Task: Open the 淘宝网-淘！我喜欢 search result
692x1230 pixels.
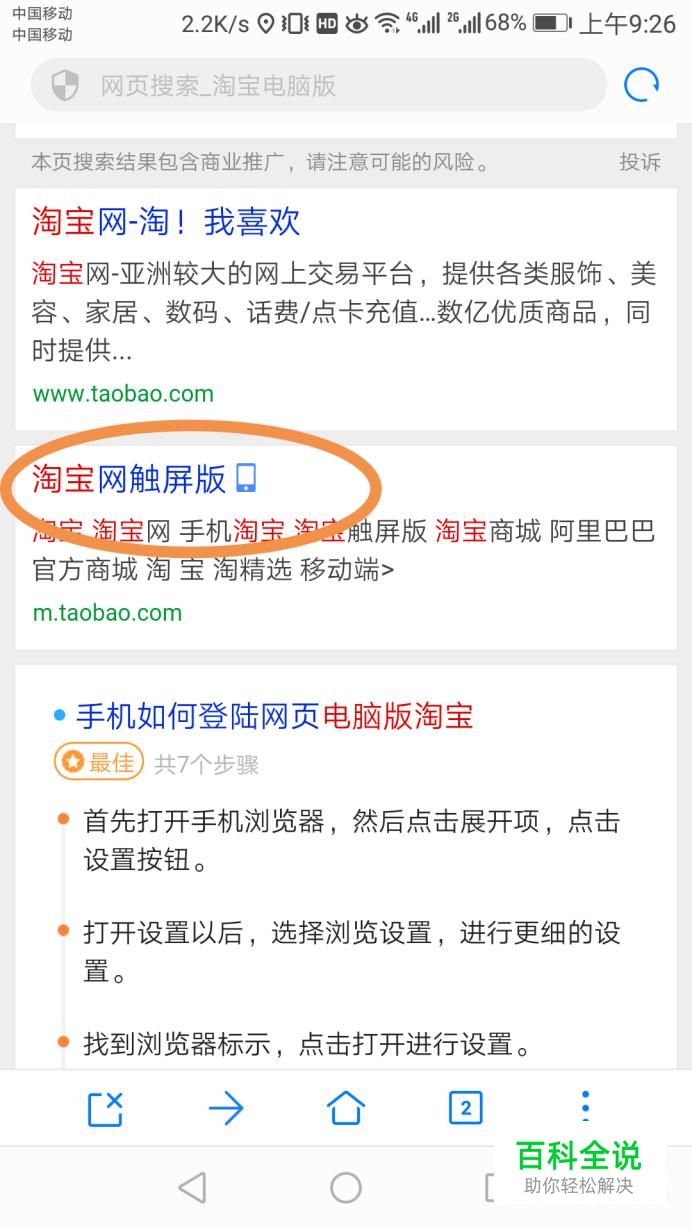Action: point(166,222)
